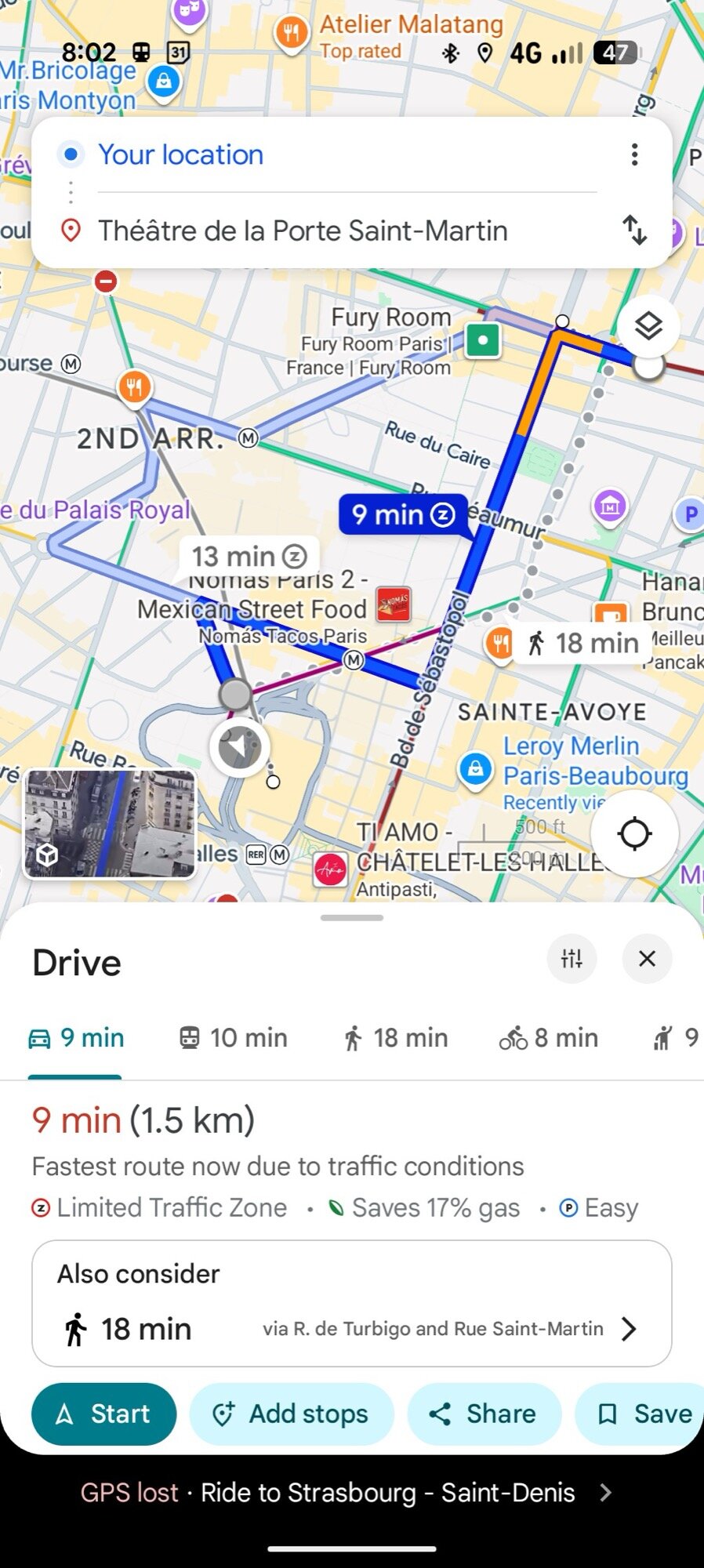
Task: Start driving navigation
Action: pos(103,1414)
